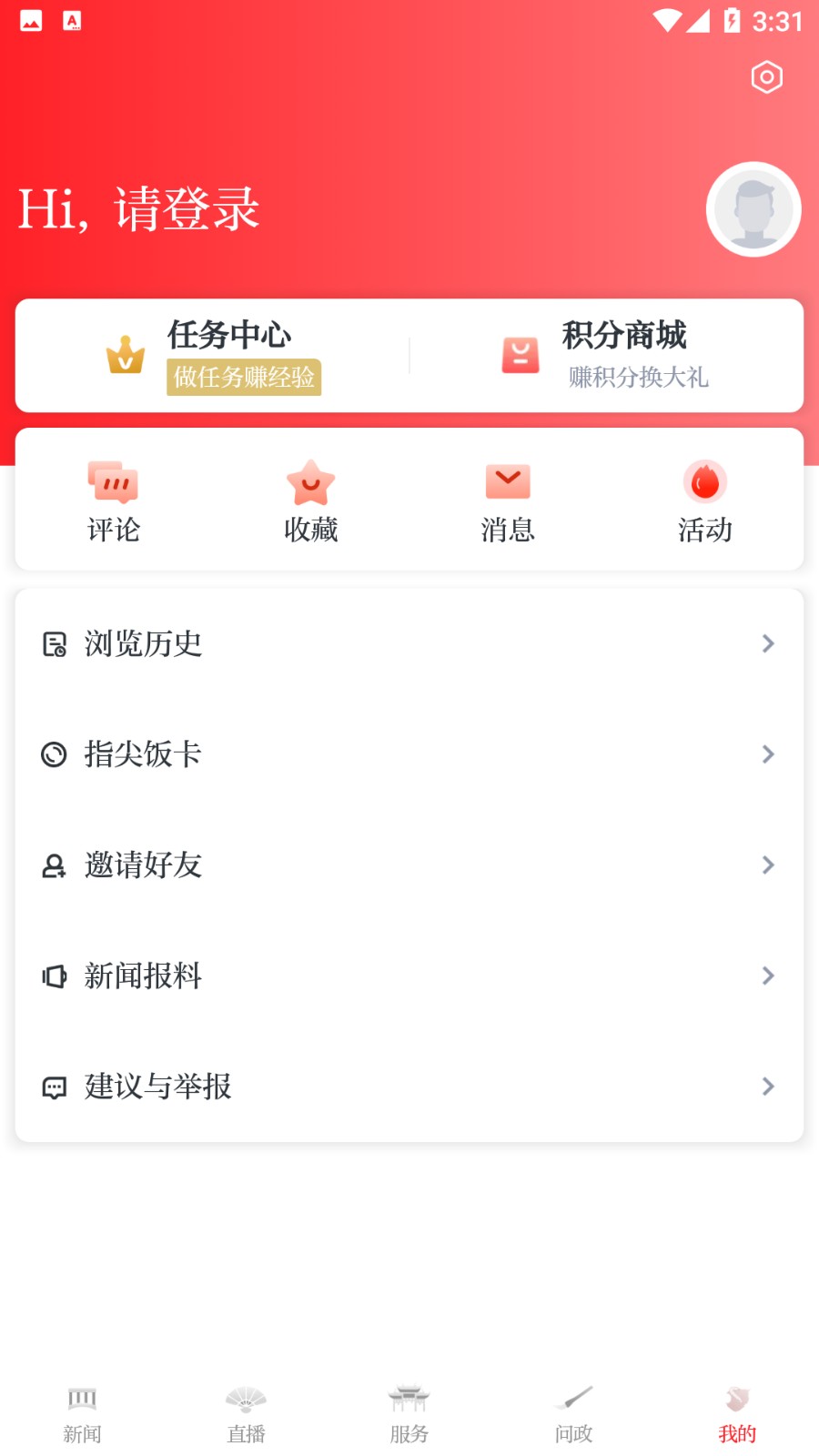Open 指尖饭卡 via its chevron arrow
819x1456 pixels.
(x=767, y=754)
